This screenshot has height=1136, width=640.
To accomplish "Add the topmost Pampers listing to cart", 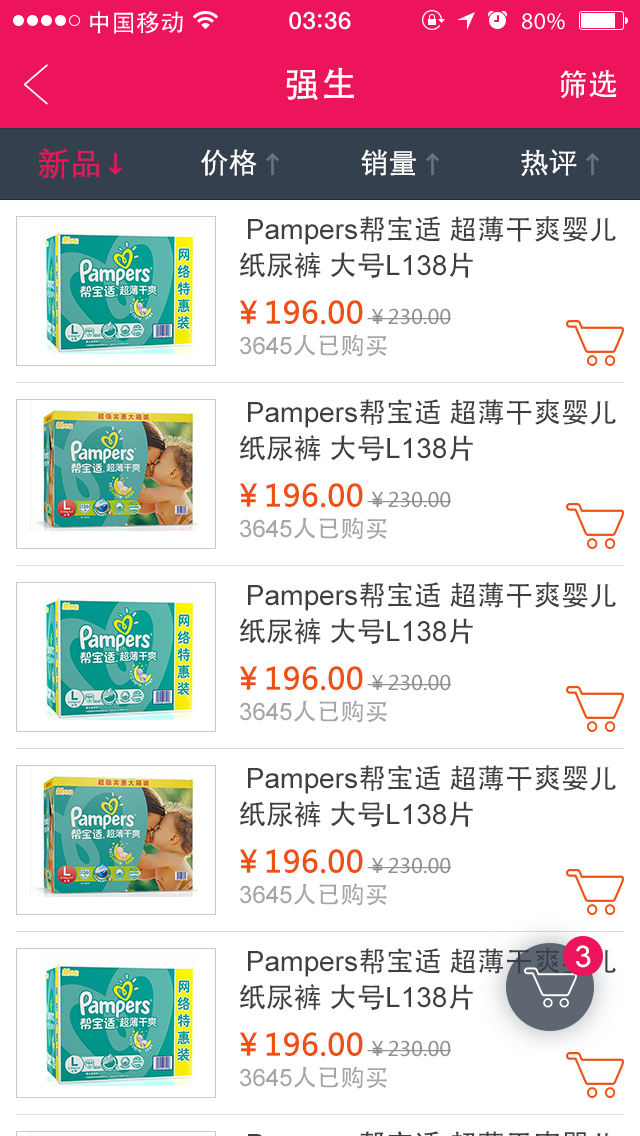I will click(594, 343).
